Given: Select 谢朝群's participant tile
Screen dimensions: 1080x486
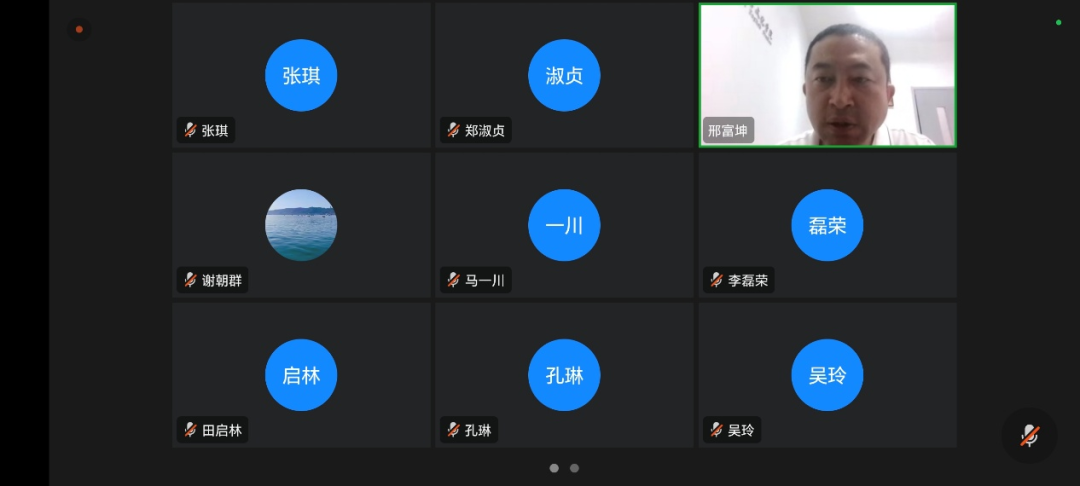Looking at the screenshot, I should 301,225.
